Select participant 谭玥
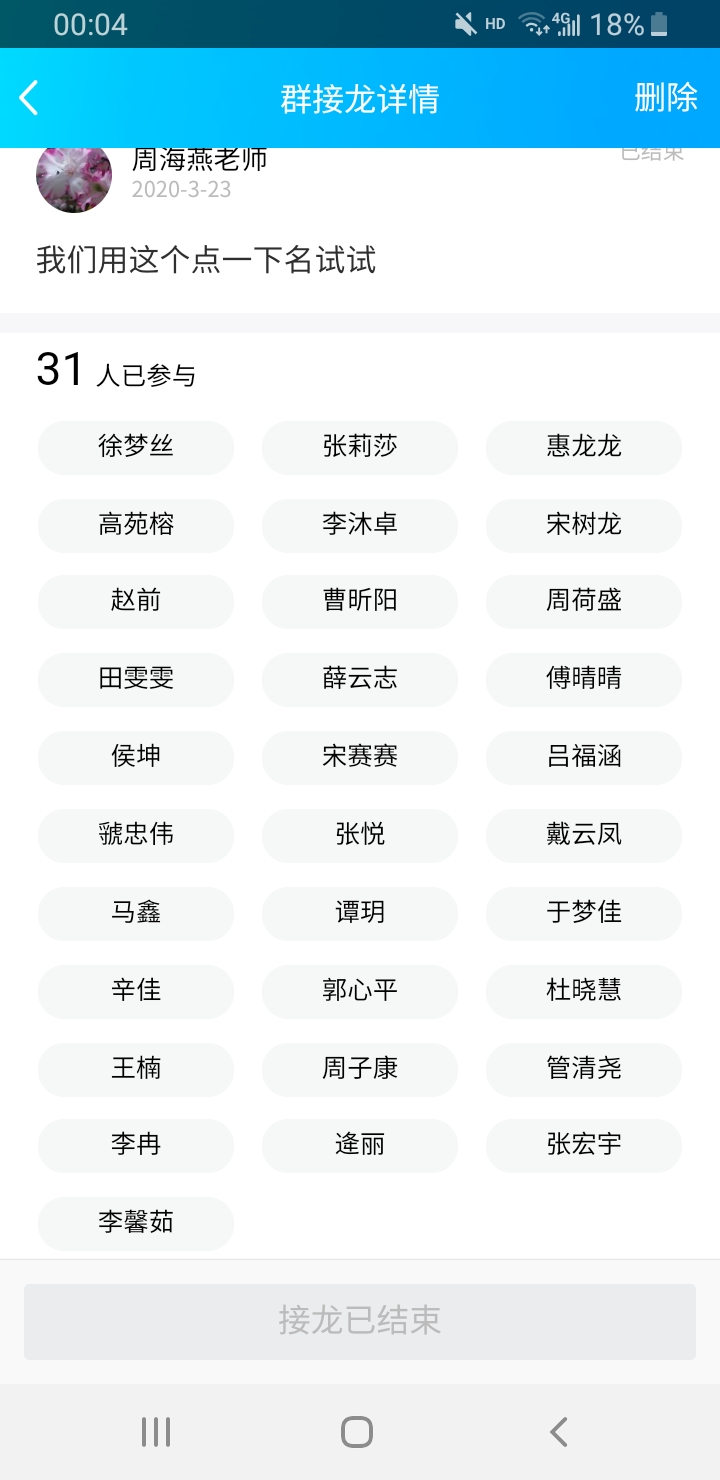The width and height of the screenshot is (720, 1480). tap(360, 913)
